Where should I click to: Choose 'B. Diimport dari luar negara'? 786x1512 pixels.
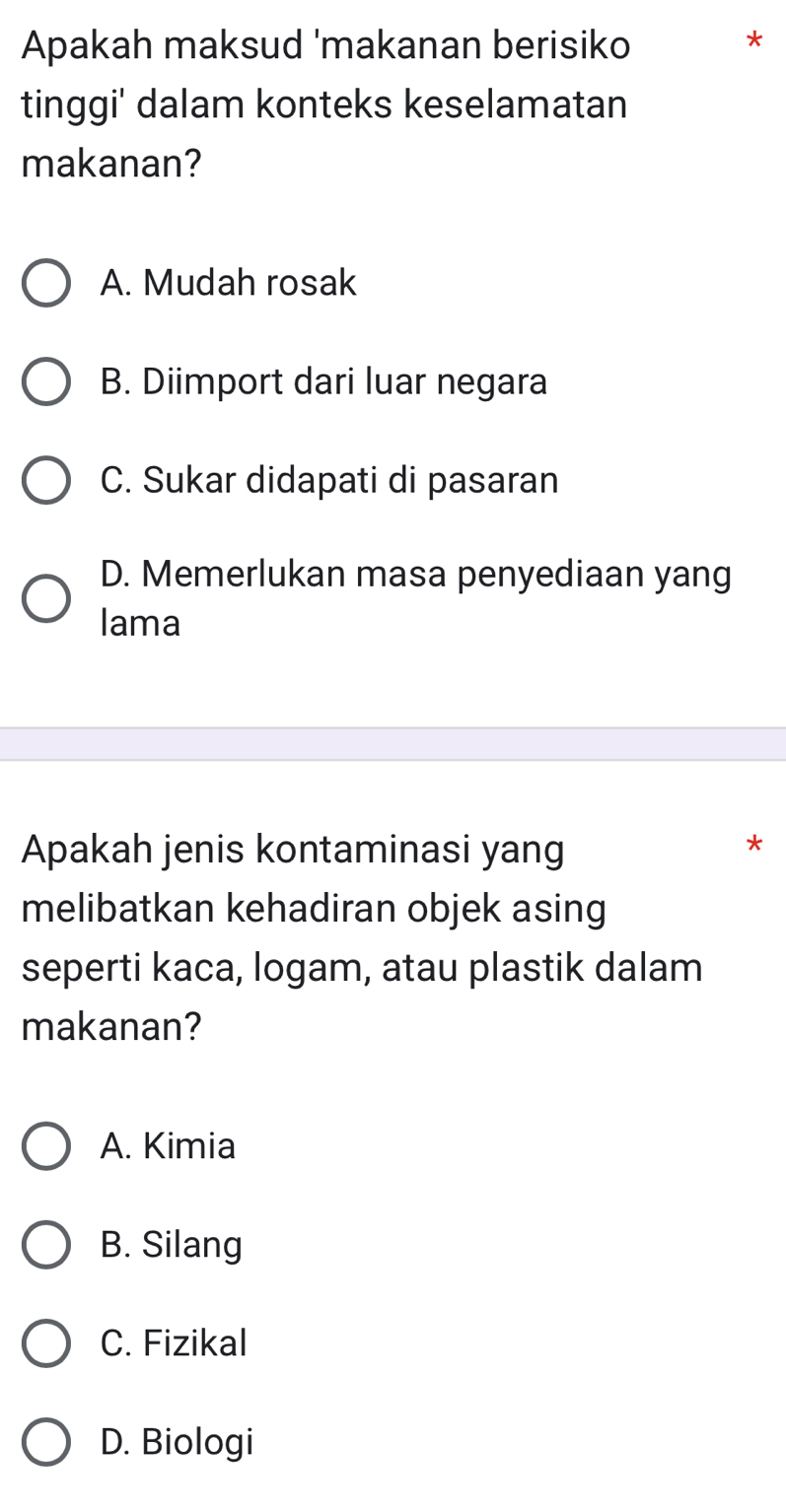coord(46,382)
